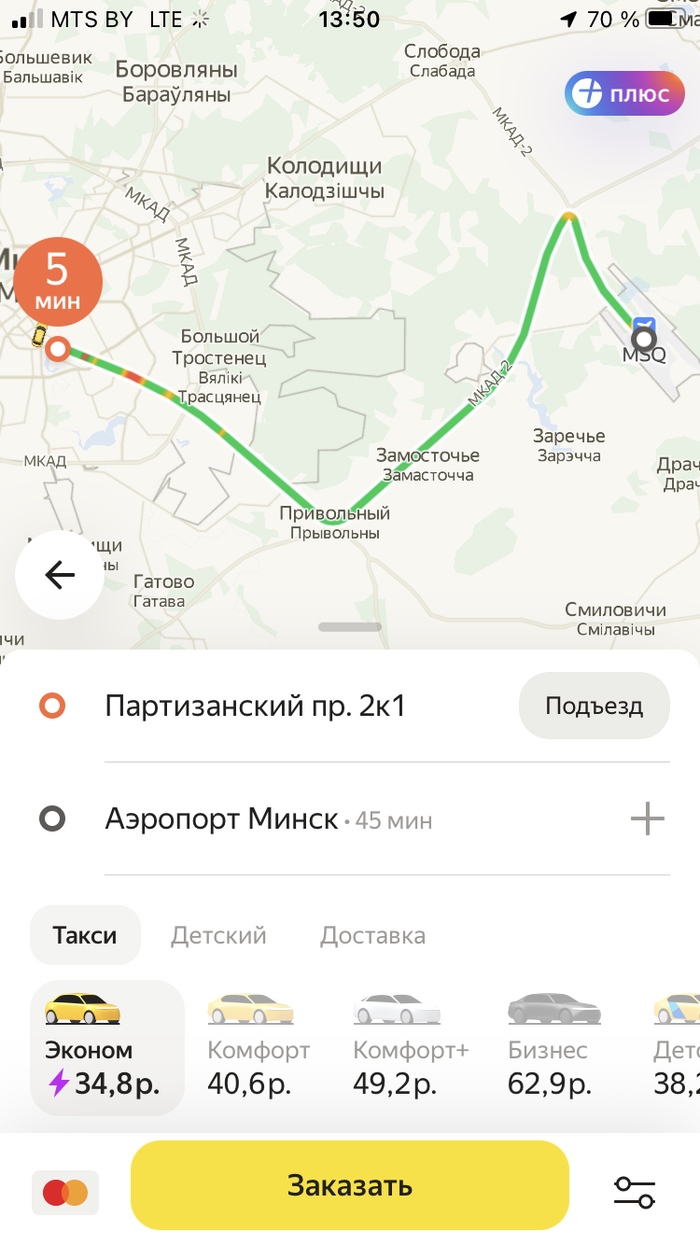Screen dimensions: 700x1245
Task: Open ride options sliders icon
Action: click(x=634, y=1191)
